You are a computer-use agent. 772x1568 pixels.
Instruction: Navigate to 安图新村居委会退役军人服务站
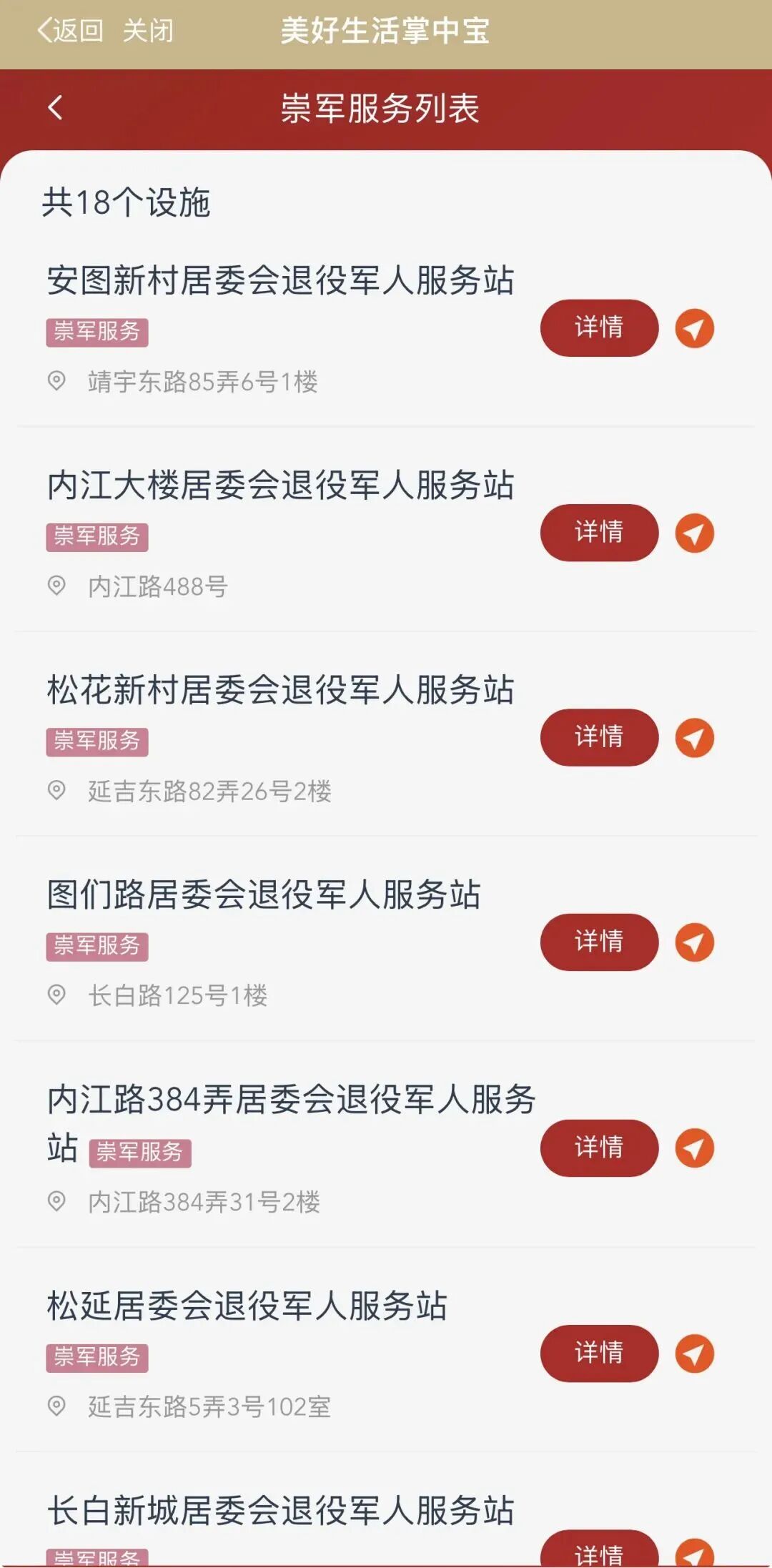[695, 329]
